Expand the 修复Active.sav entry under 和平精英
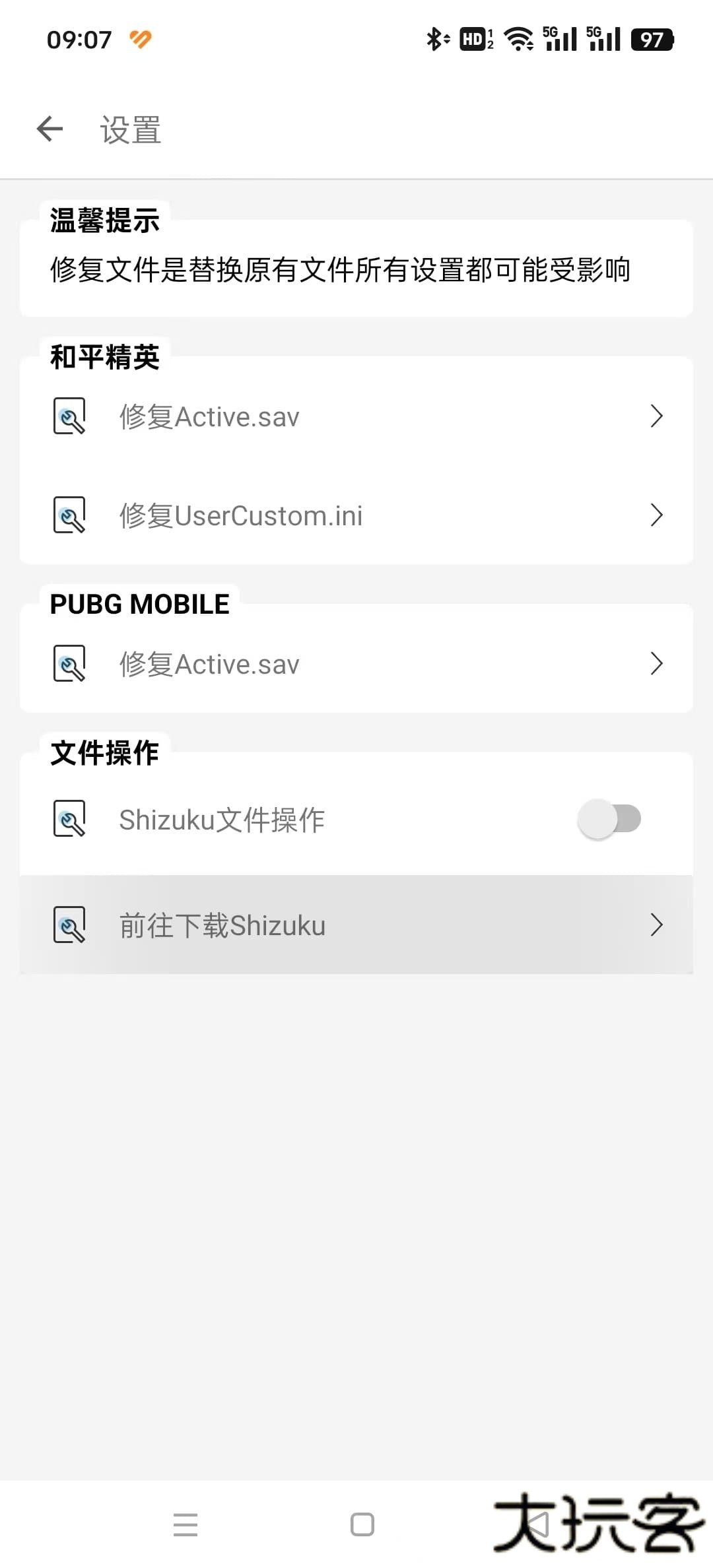The image size is (713, 1568). (657, 416)
